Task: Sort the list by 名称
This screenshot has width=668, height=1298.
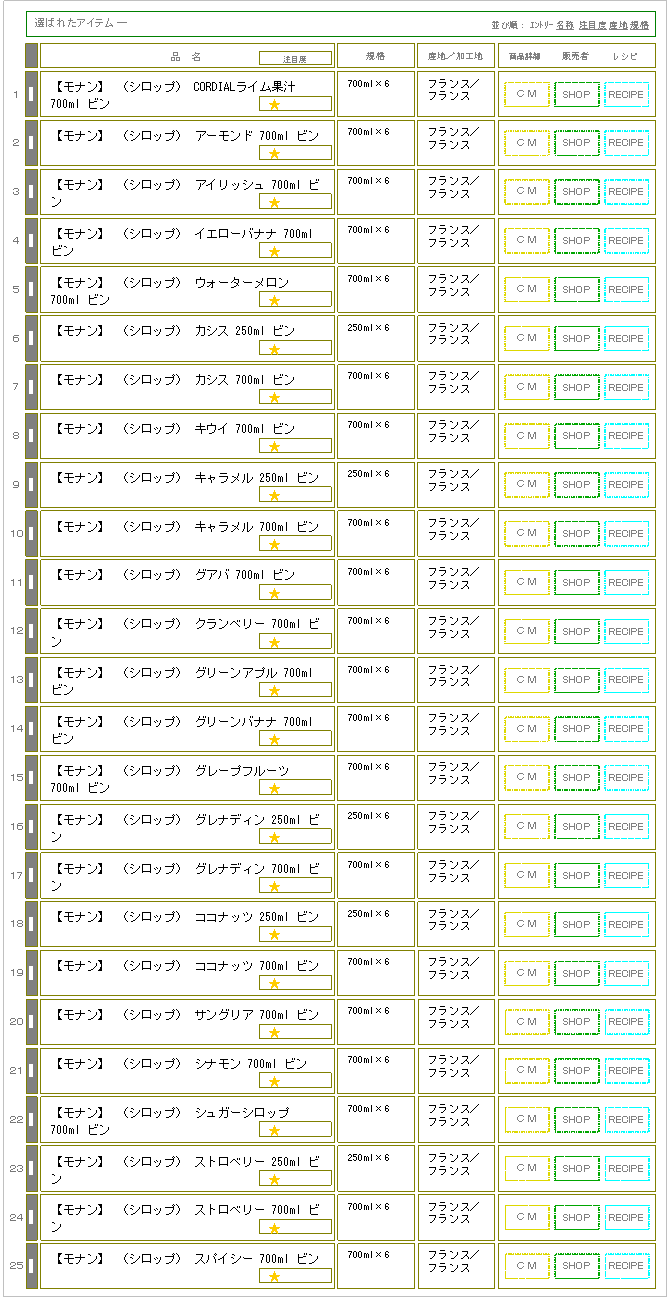Action: click(565, 24)
